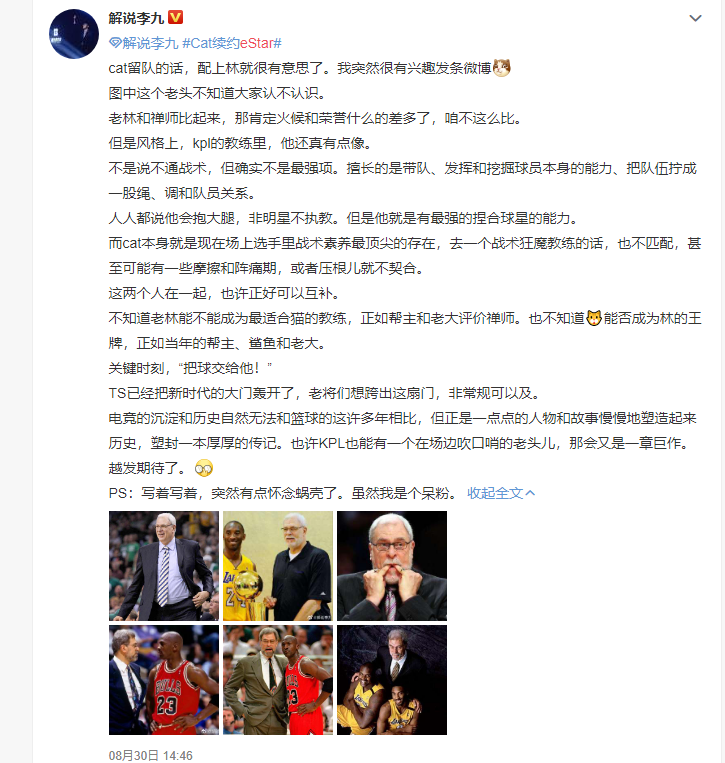The width and height of the screenshot is (725, 763).
Task: Open the 解说李九 username link
Action: click(x=135, y=18)
